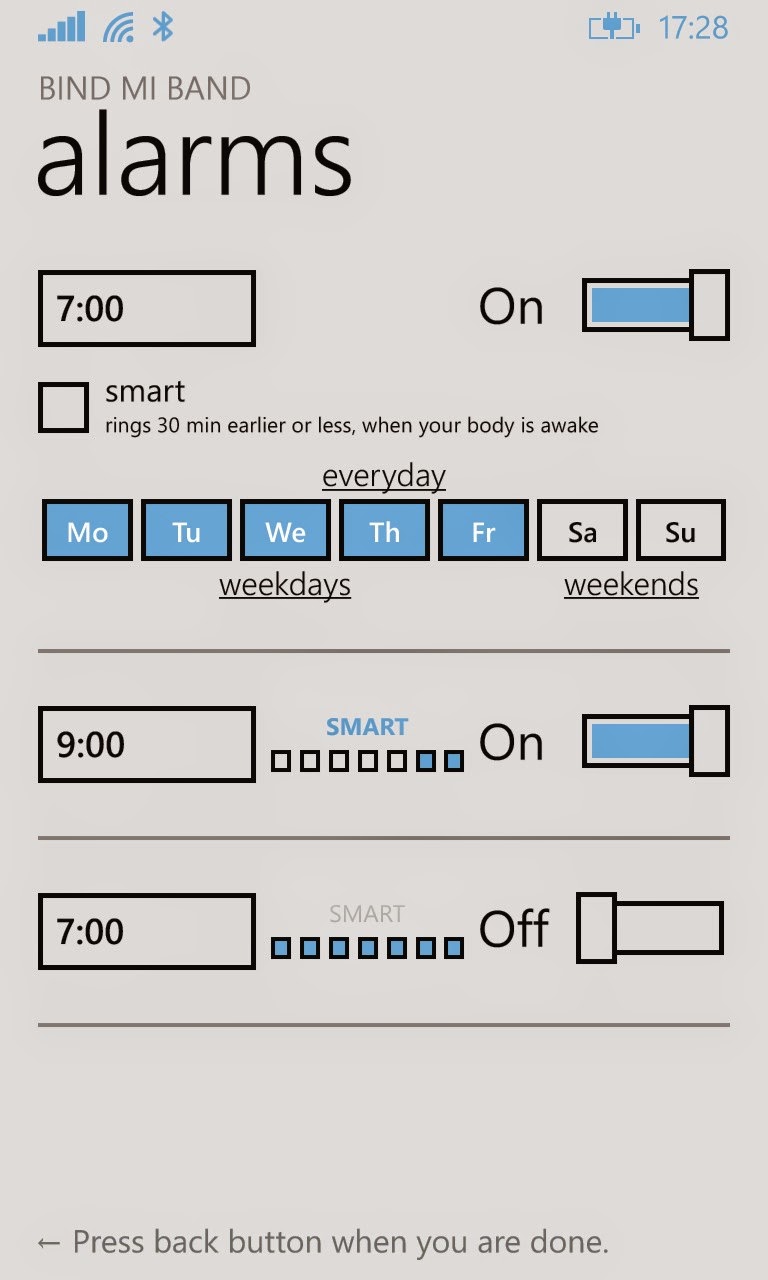Switch off the 9:00 alarm

[655, 741]
